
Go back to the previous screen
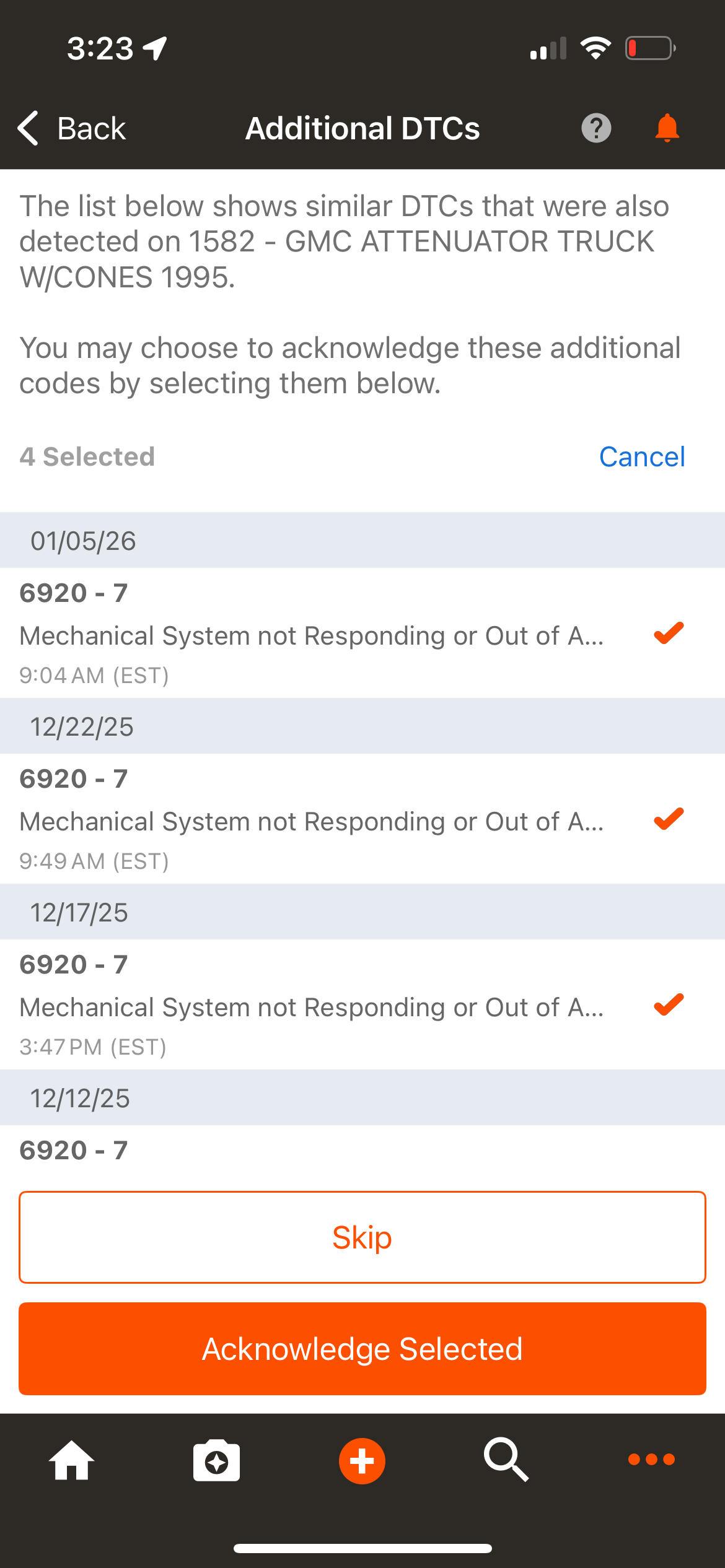[71, 129]
